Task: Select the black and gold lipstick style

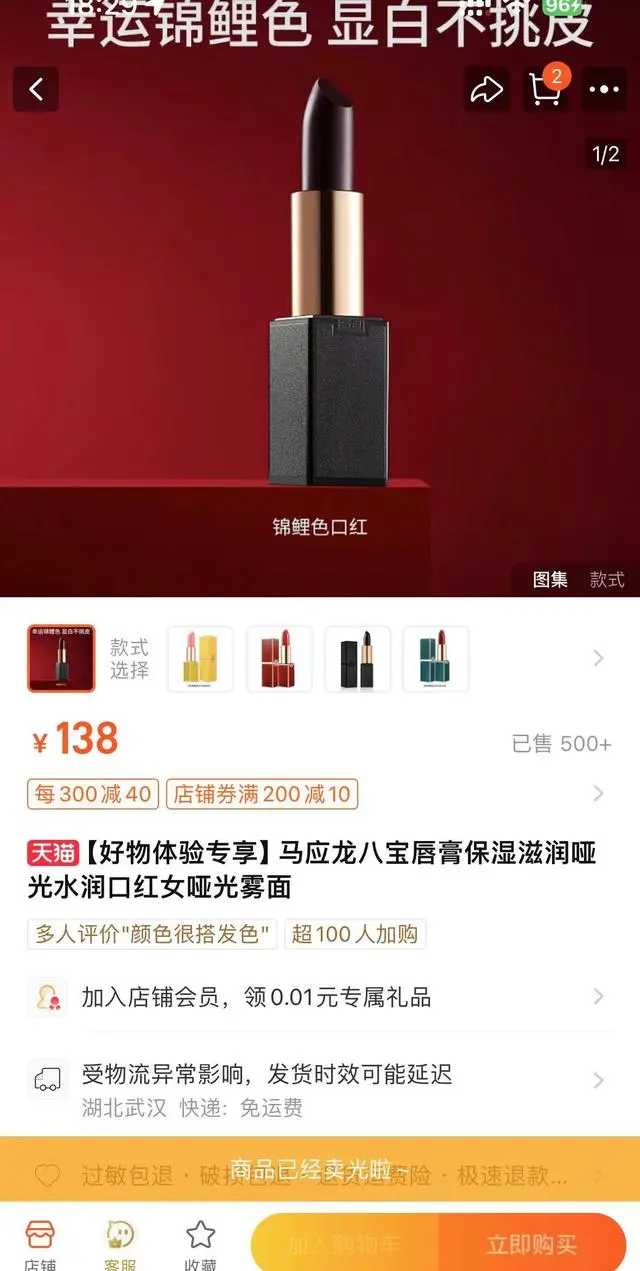Action: pos(357,658)
